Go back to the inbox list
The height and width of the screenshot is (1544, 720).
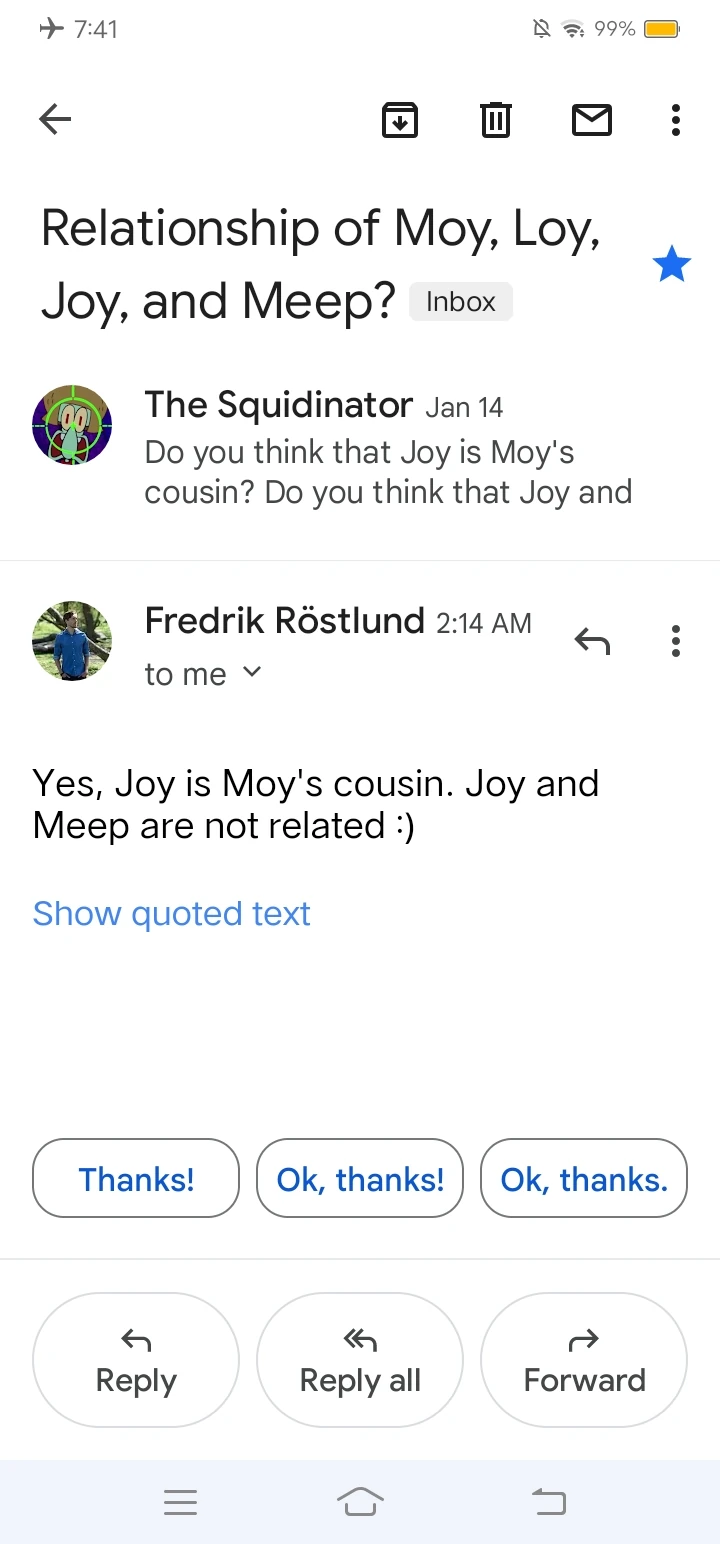point(55,120)
